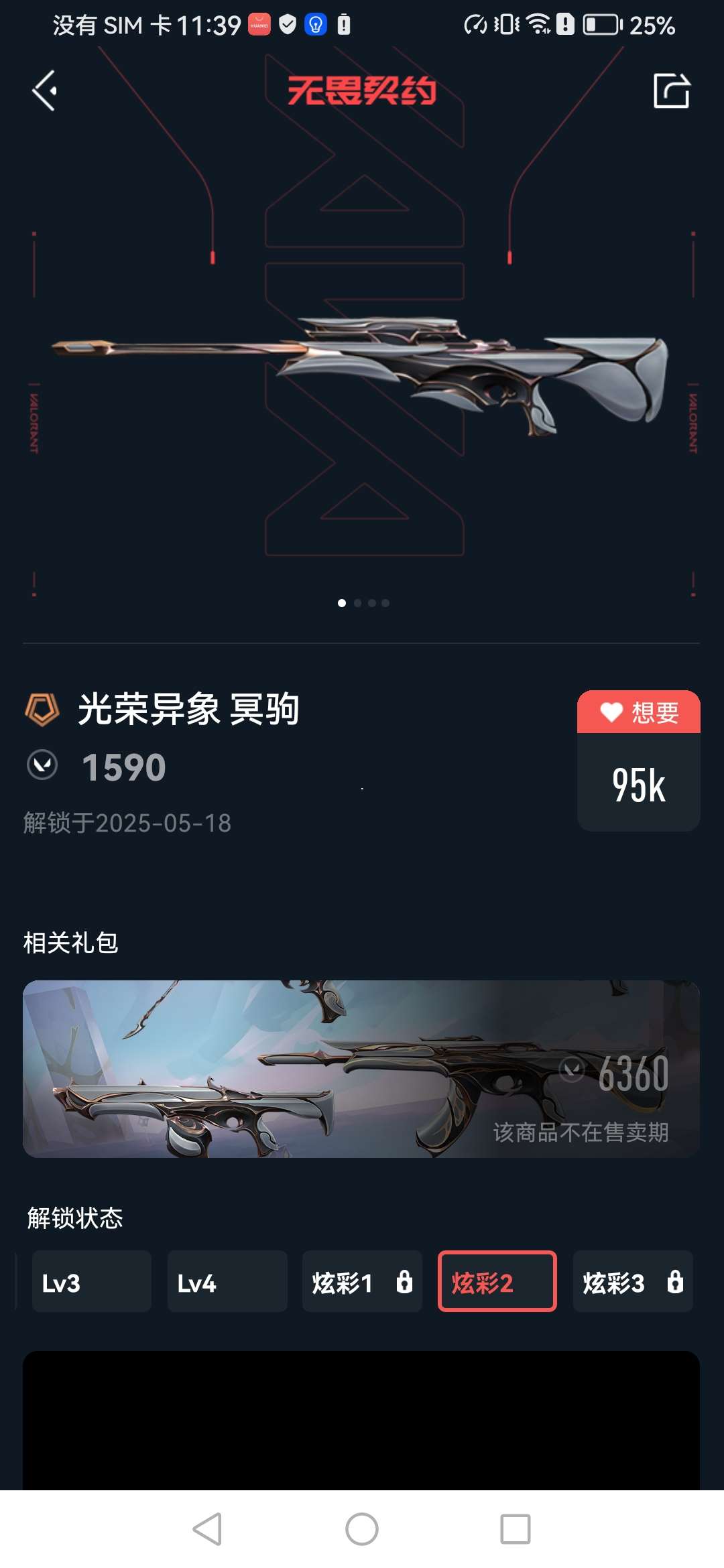This screenshot has width=724, height=1568.
Task: Tap the 想要 heart button
Action: pos(638,712)
